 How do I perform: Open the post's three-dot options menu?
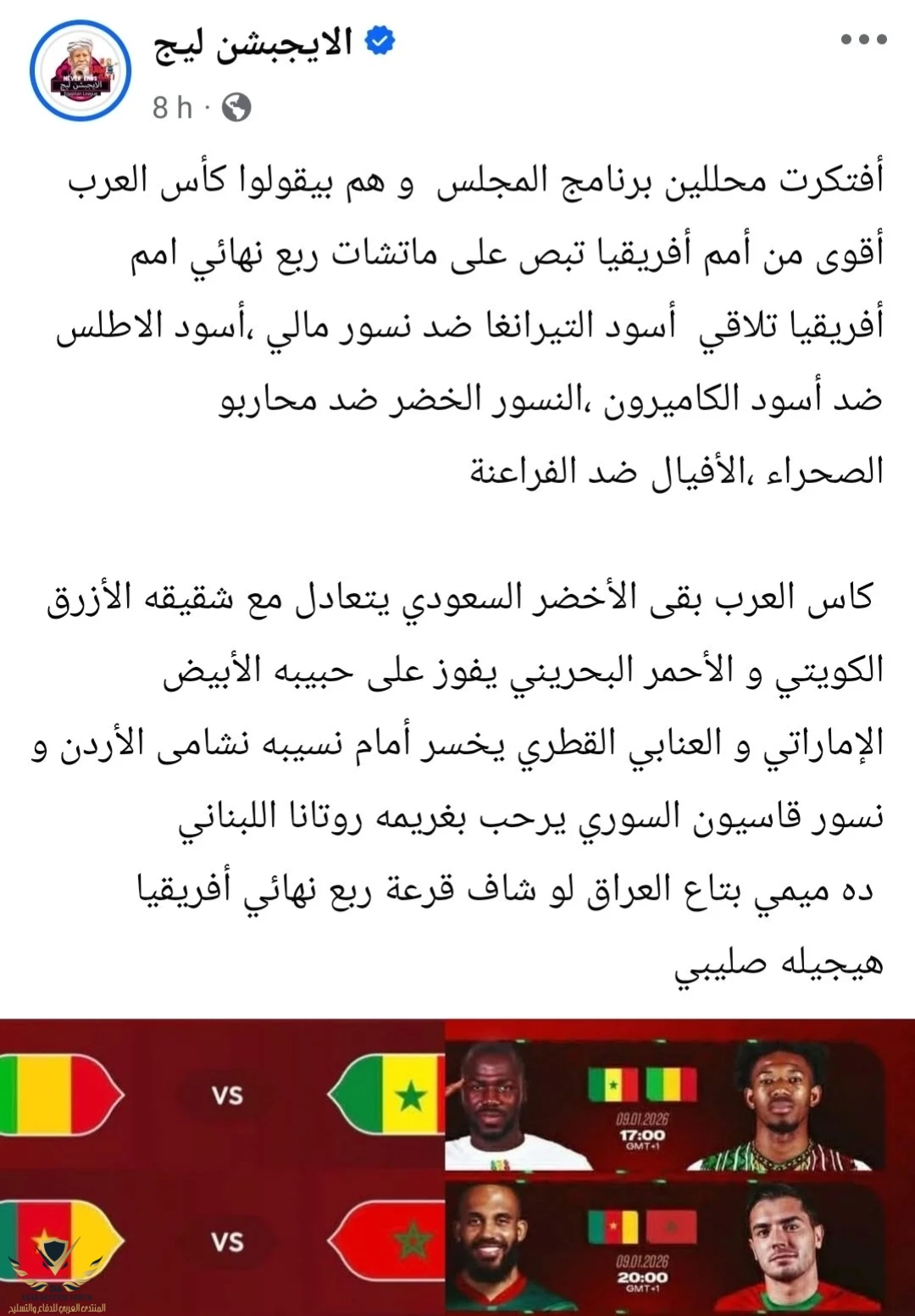click(x=863, y=39)
